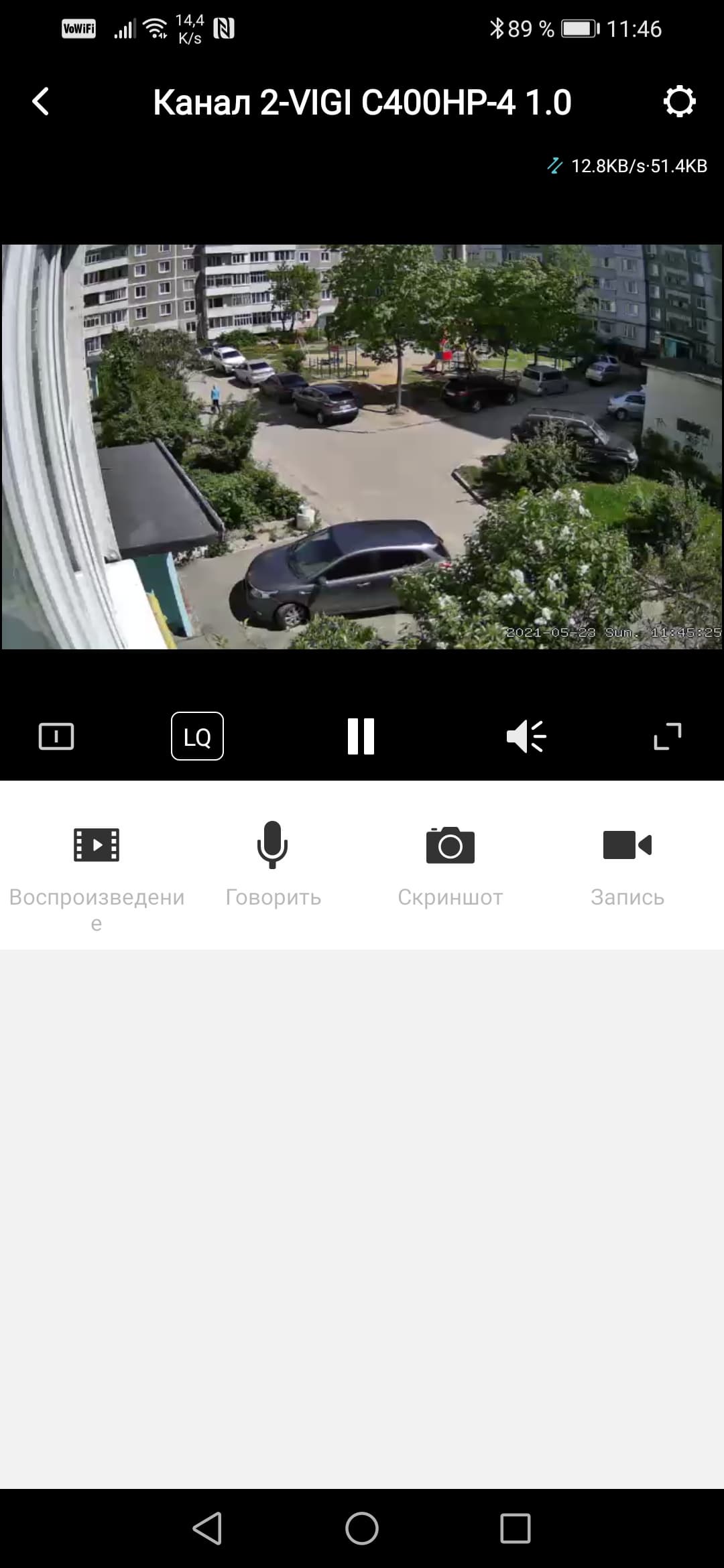
Task: Open camera settings gear
Action: coord(679,102)
